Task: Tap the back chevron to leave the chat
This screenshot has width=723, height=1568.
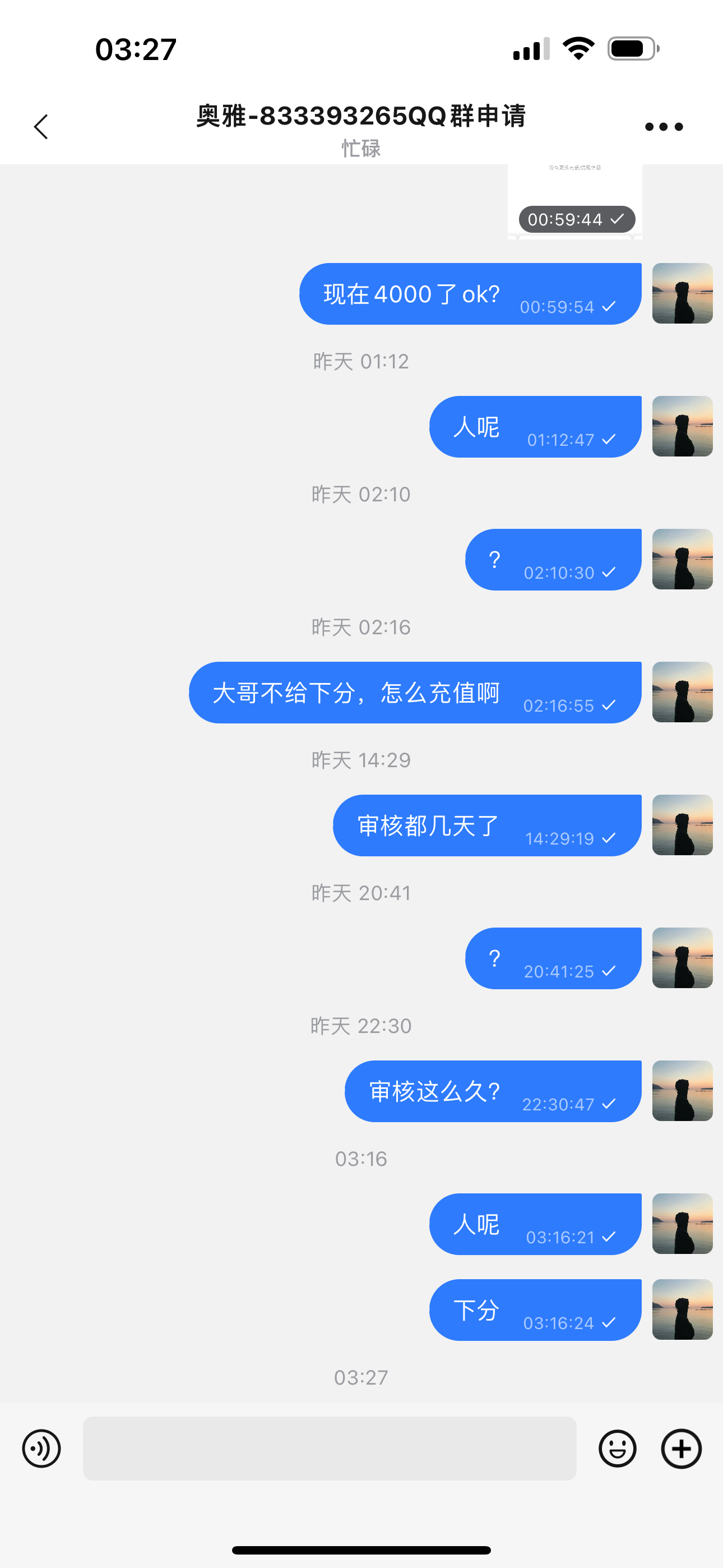Action: click(x=40, y=126)
